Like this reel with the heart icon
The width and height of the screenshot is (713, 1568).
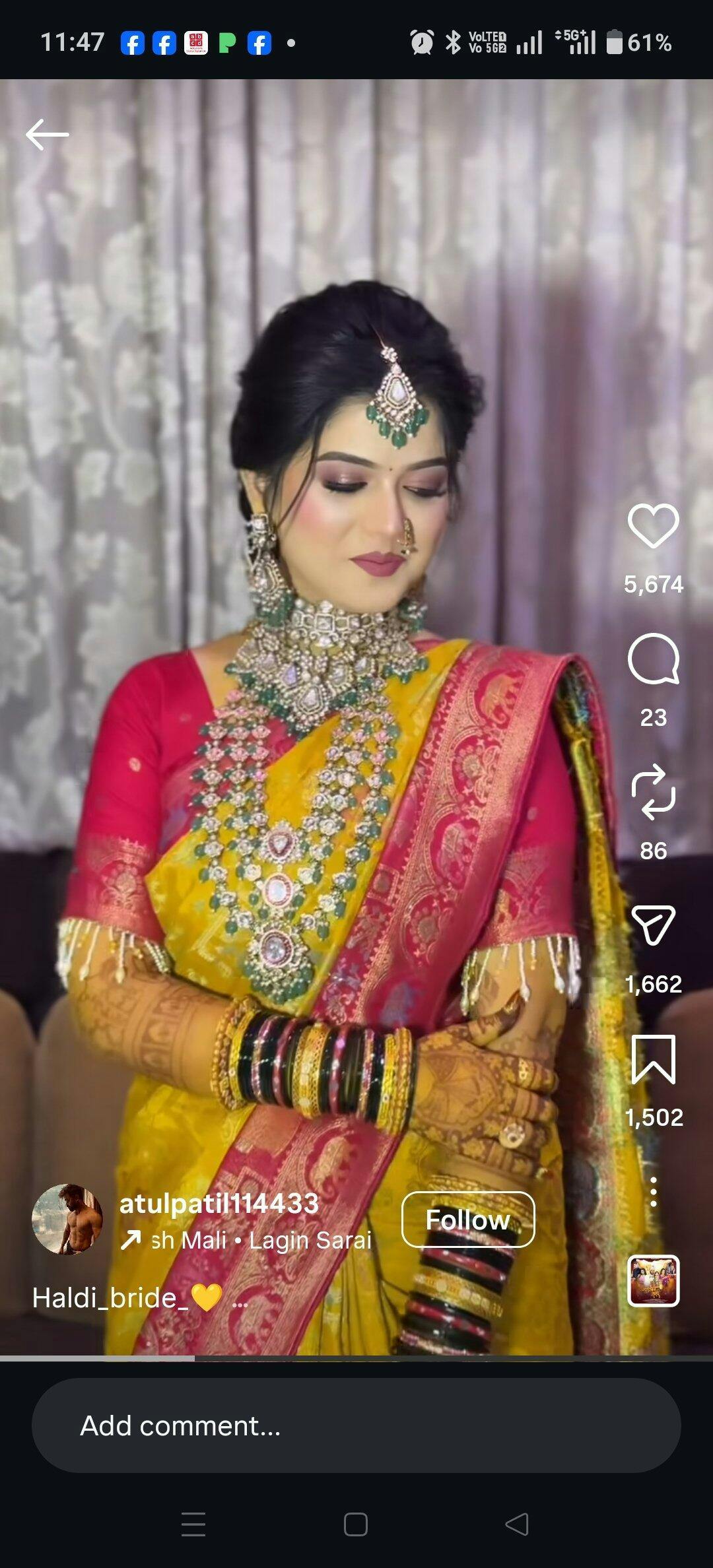tap(653, 526)
